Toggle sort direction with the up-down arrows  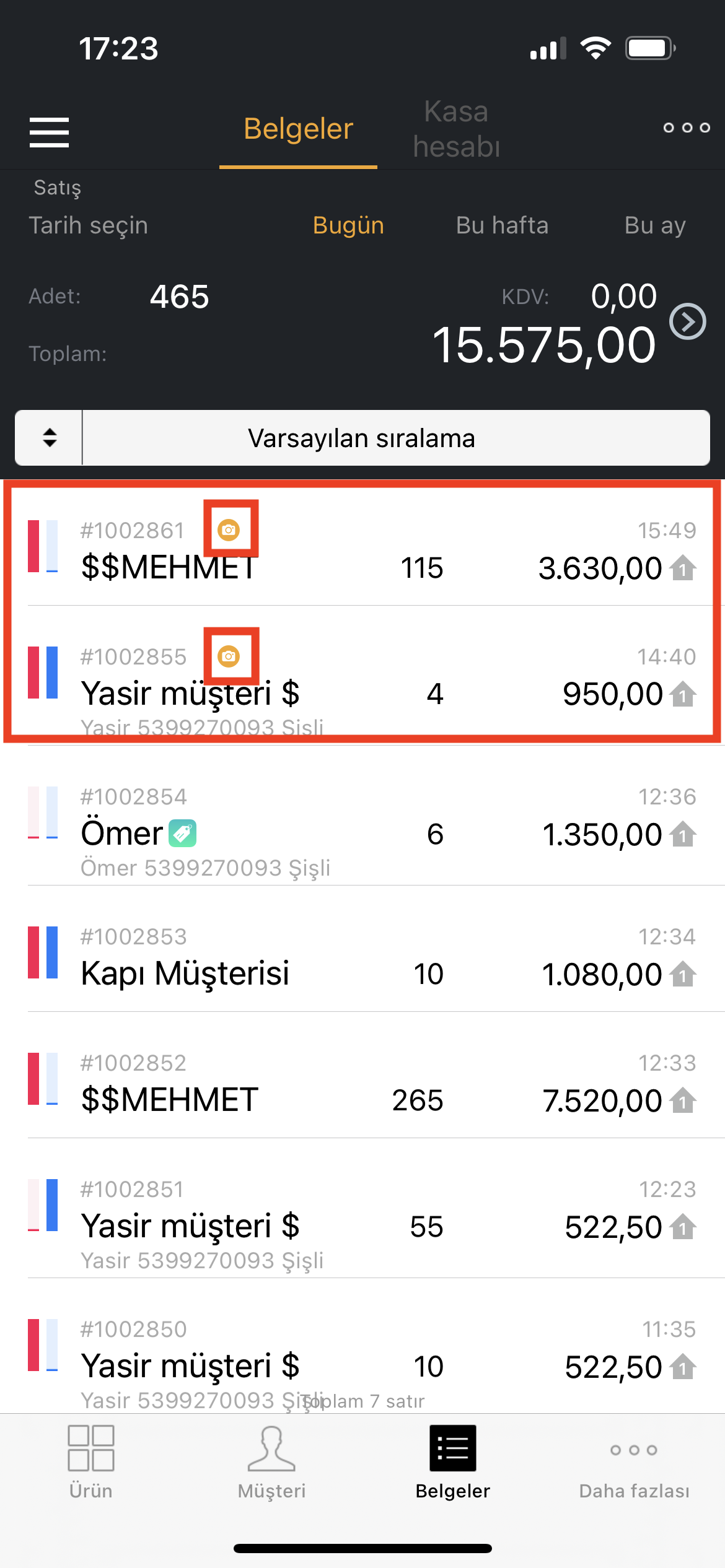click(x=50, y=438)
